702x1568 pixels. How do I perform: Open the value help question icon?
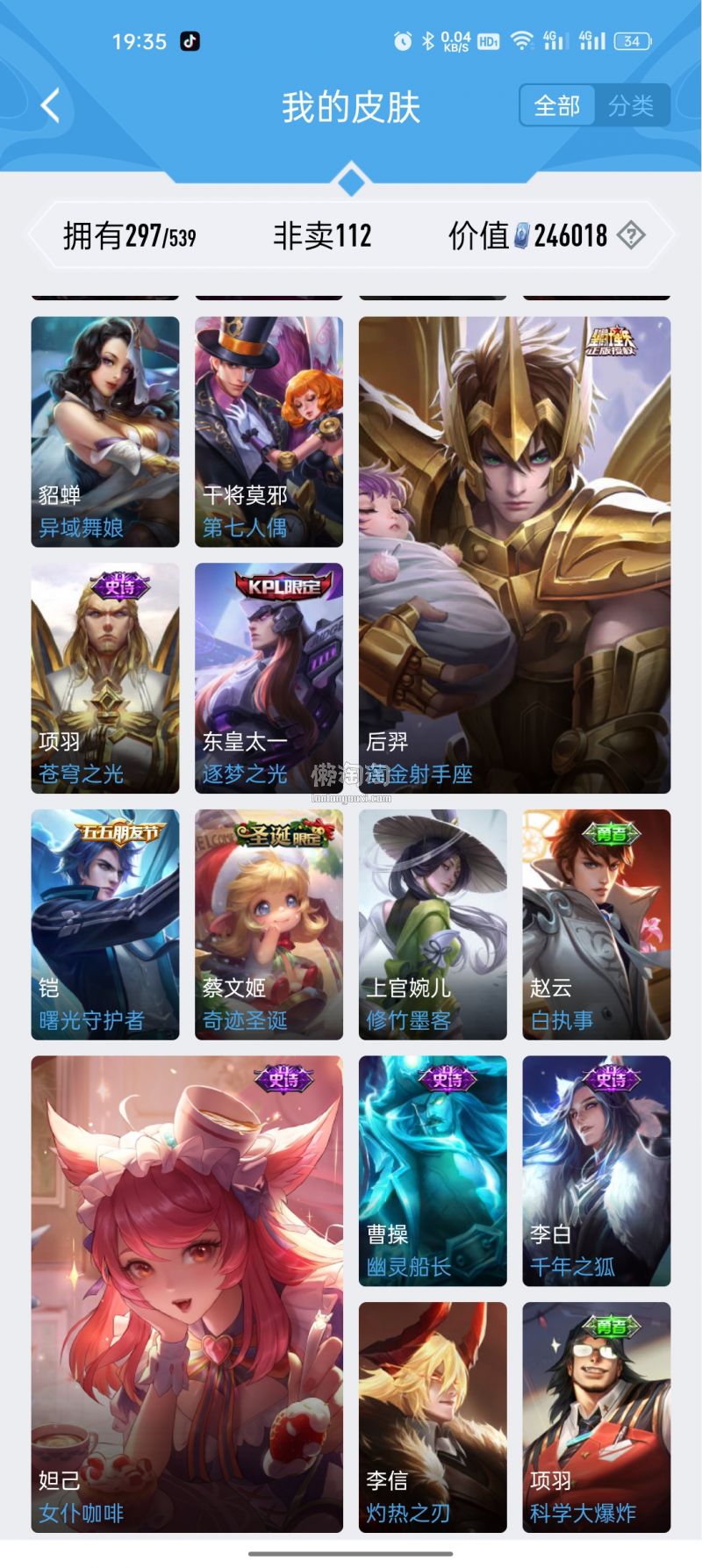pyautogui.click(x=631, y=235)
